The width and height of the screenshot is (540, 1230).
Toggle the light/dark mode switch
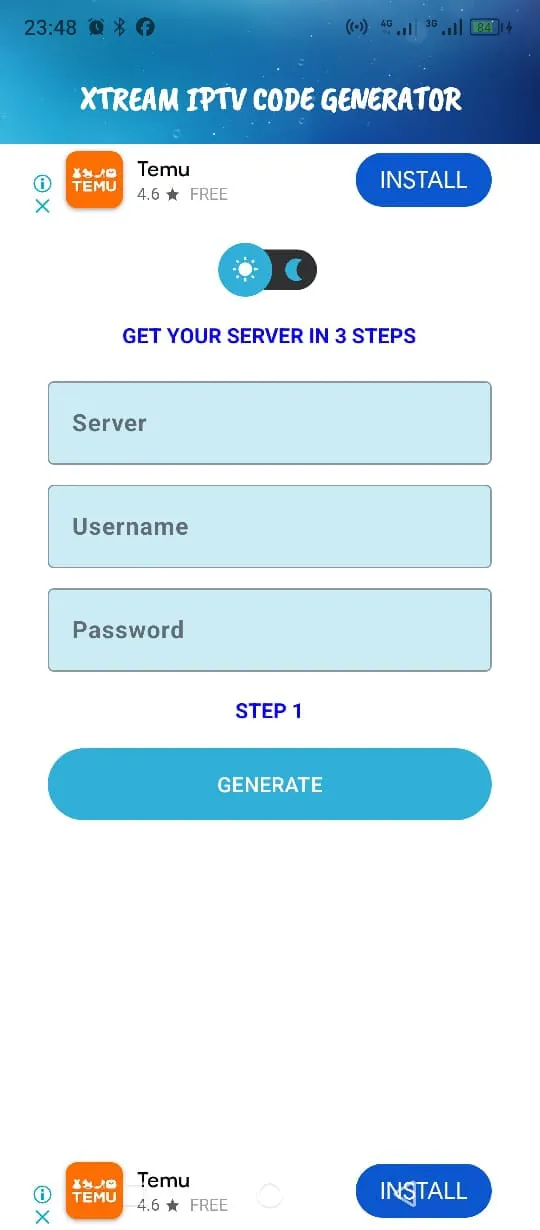[x=268, y=270]
